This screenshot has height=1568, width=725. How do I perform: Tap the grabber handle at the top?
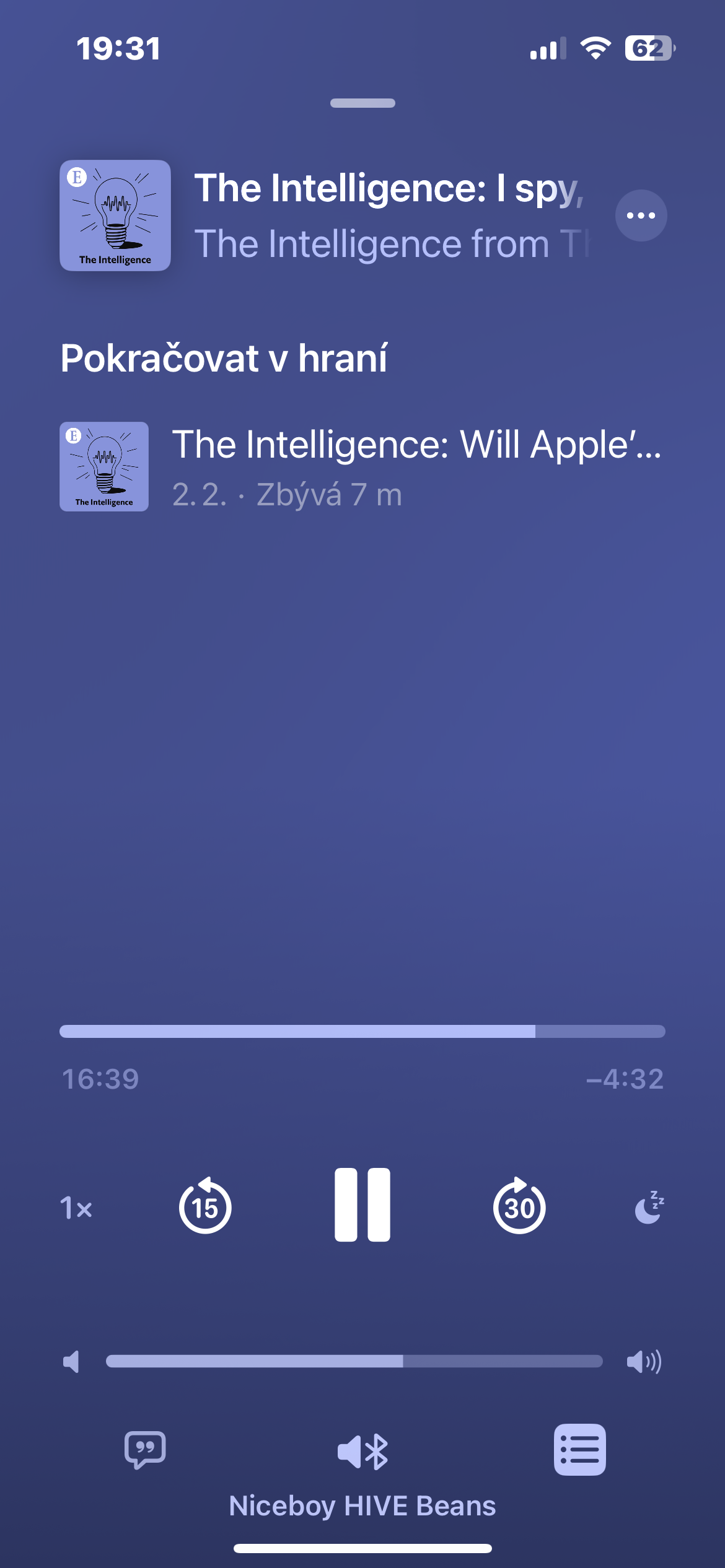pyautogui.click(x=362, y=103)
